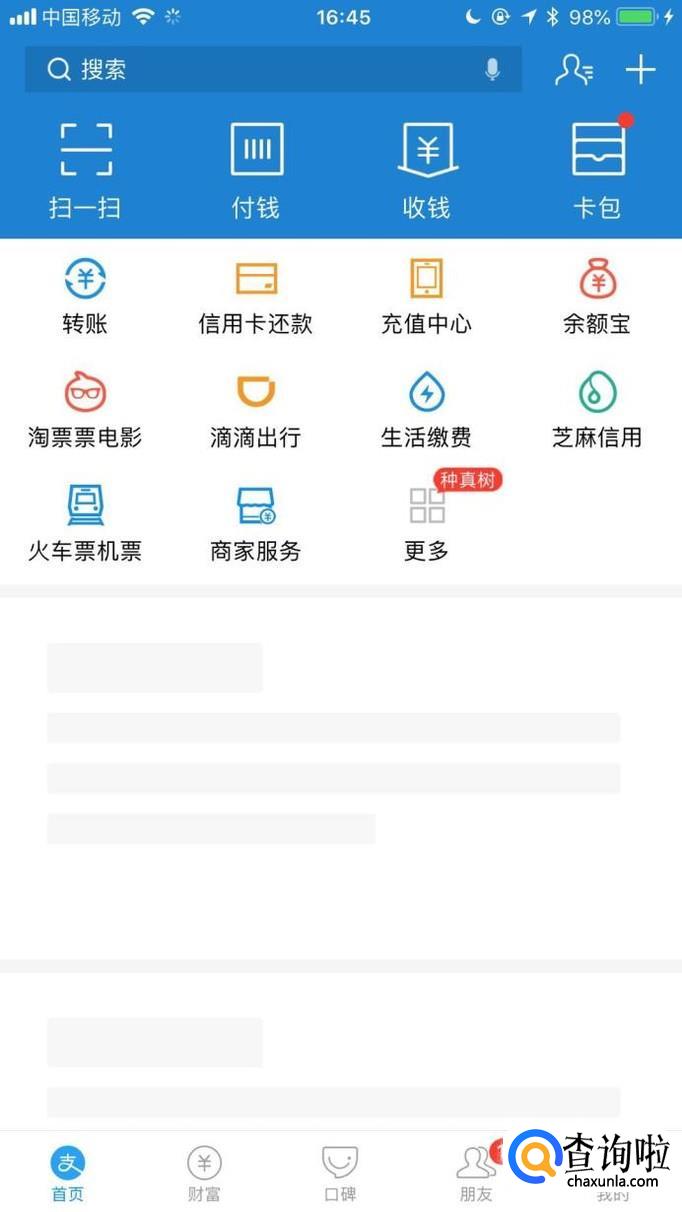Open the plus menu in top bar
This screenshot has height=1212, width=682.
point(640,70)
